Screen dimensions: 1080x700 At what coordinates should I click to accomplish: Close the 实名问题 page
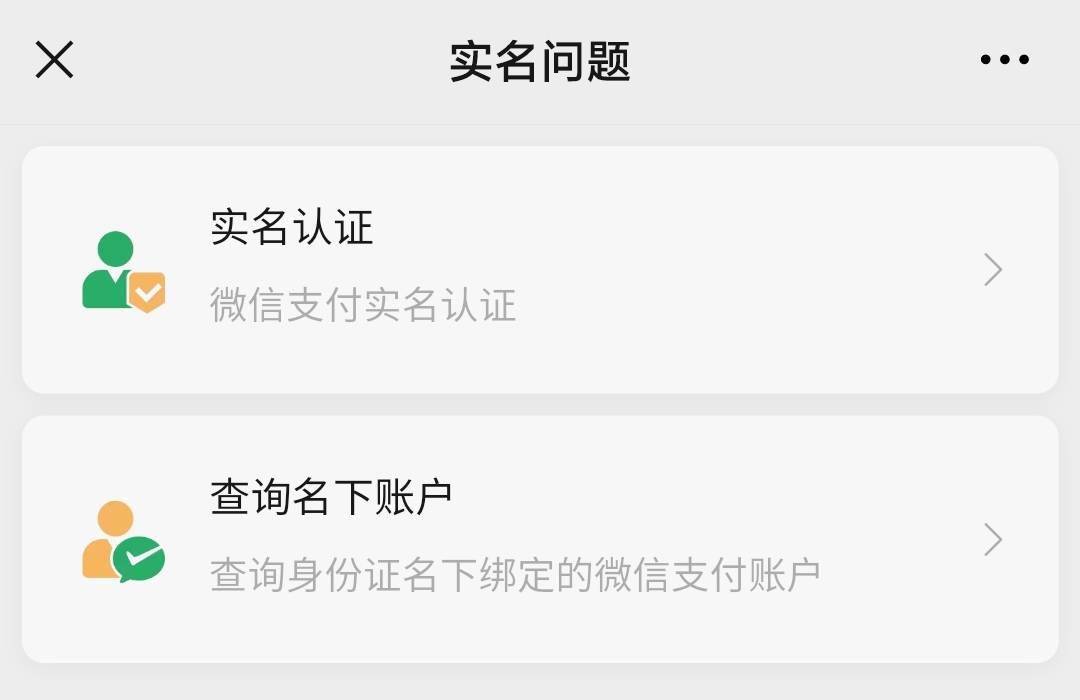[x=54, y=60]
